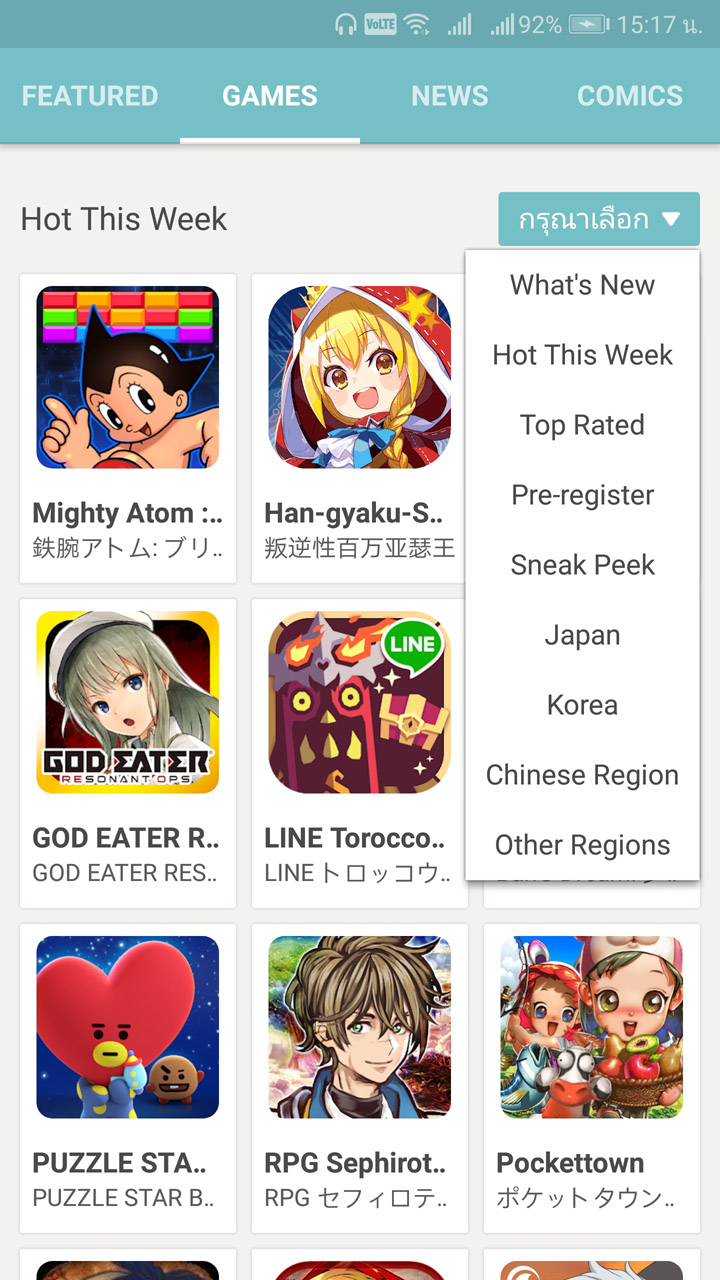Open the Comics tab
Viewport: 720px width, 1280px height.
tap(630, 96)
